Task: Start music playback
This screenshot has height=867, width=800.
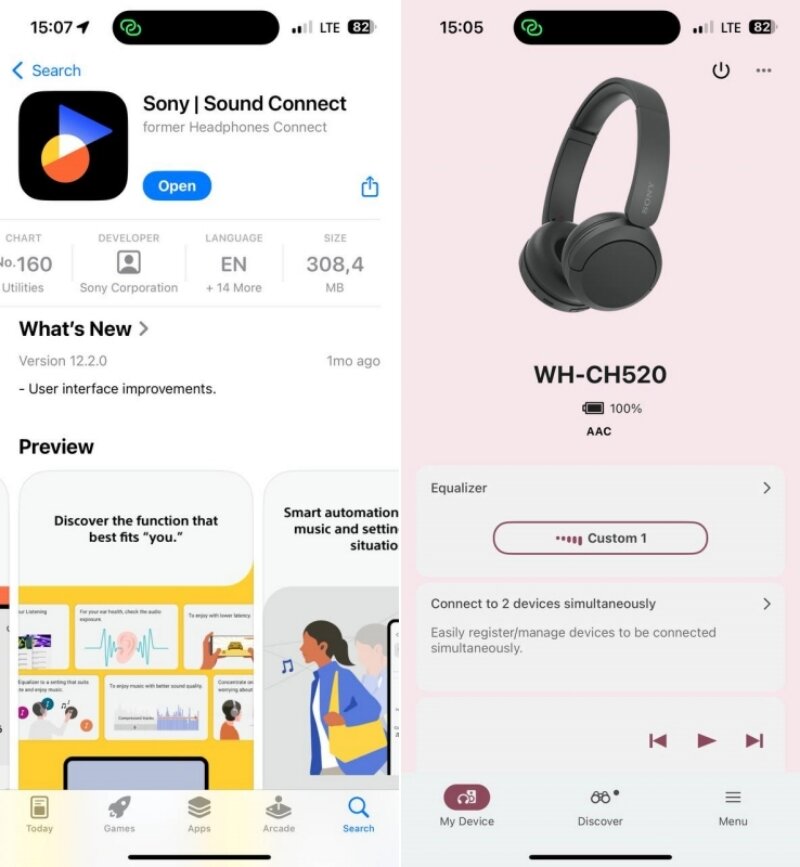Action: (706, 741)
